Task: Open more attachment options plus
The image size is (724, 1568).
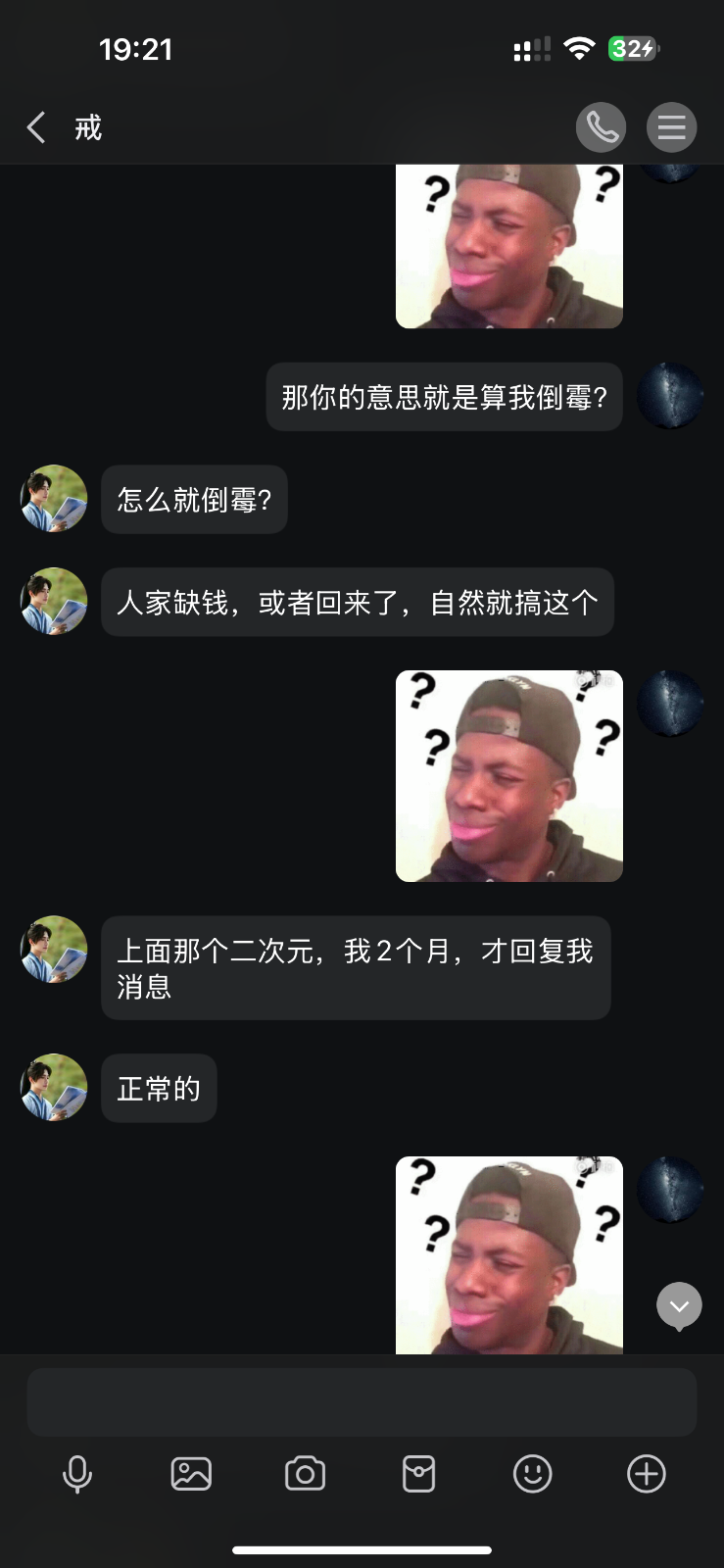Action: [646, 1474]
